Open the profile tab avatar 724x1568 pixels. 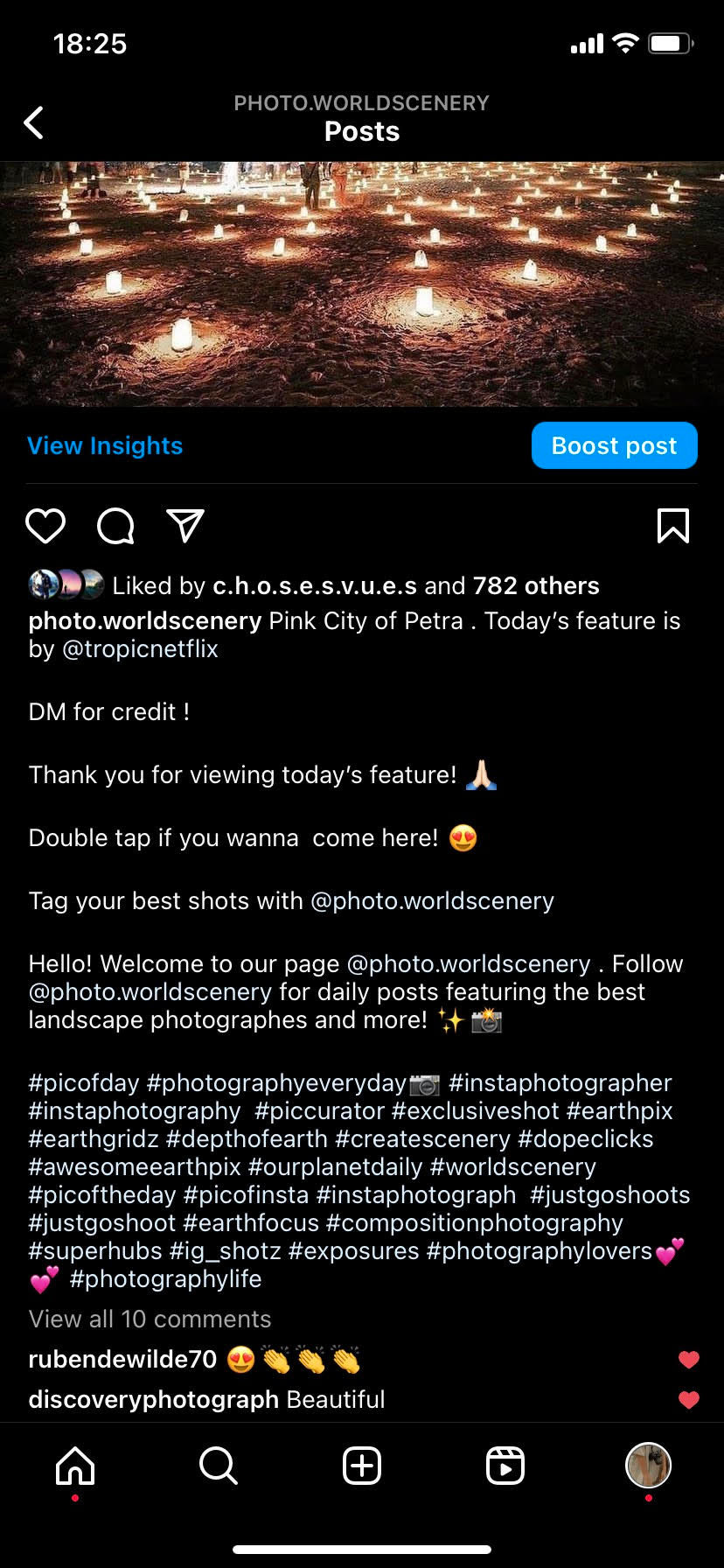(x=648, y=1466)
